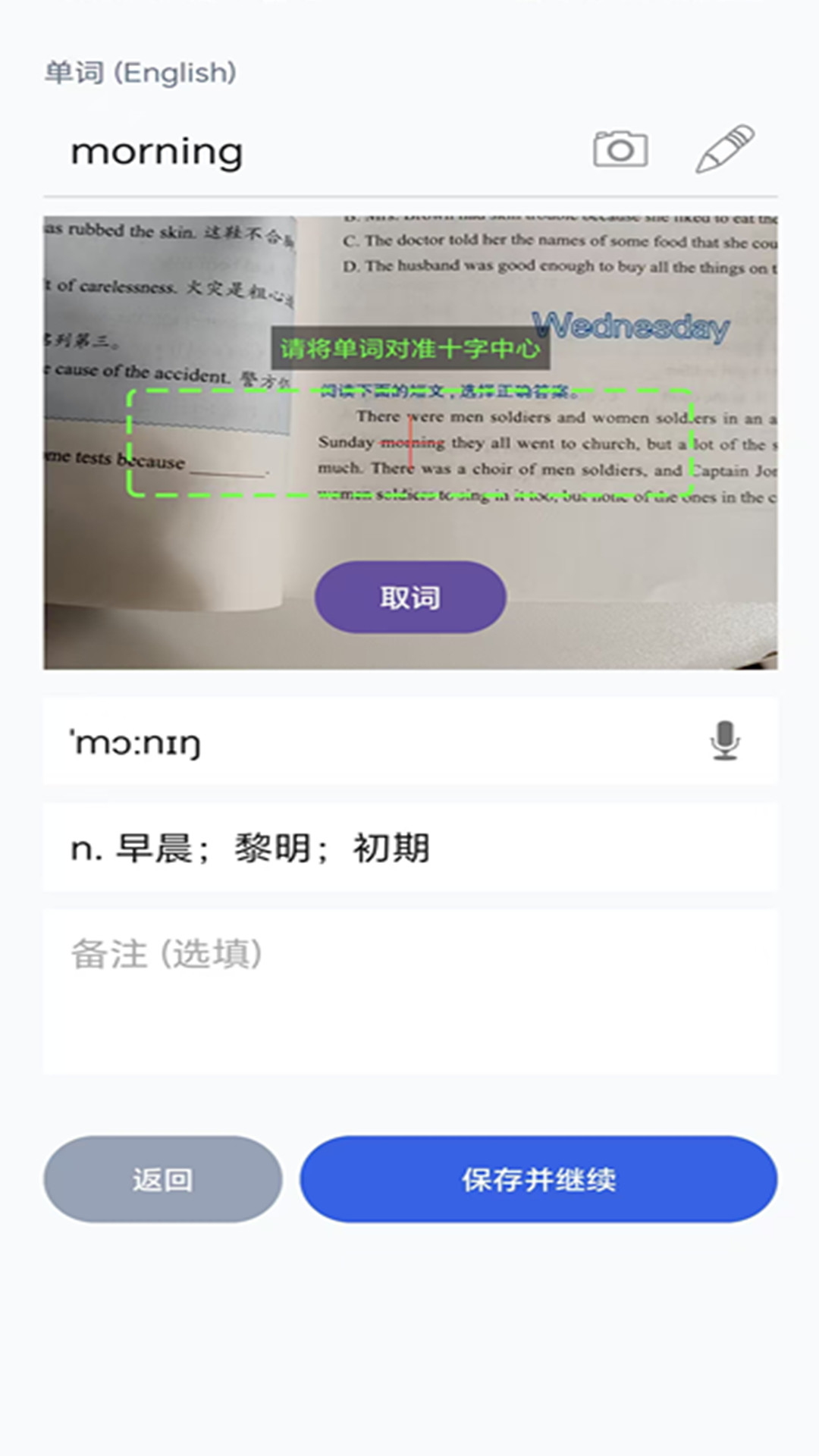Tap the microphone icon to hear pronunciation
The image size is (819, 1456).
click(725, 742)
